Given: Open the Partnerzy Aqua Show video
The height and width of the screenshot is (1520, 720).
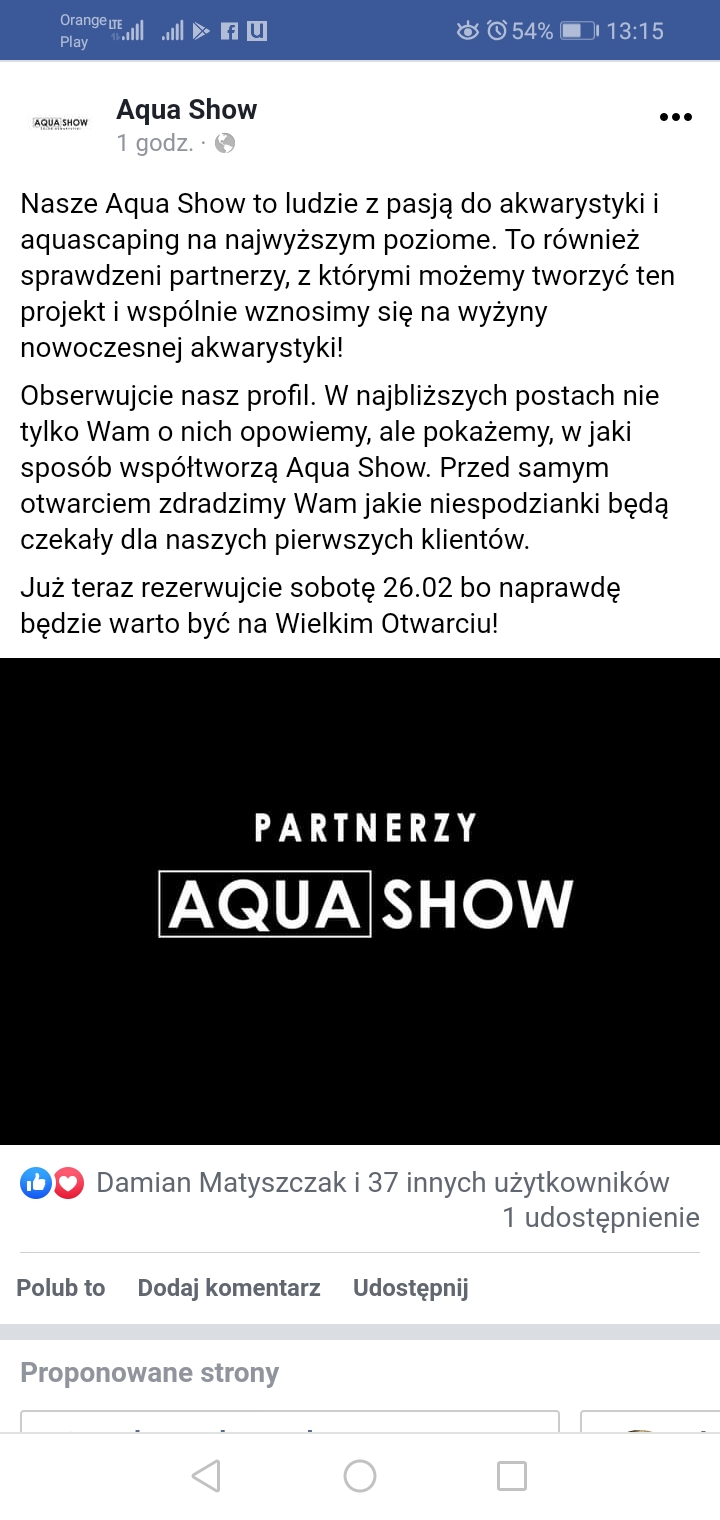Looking at the screenshot, I should tap(360, 900).
